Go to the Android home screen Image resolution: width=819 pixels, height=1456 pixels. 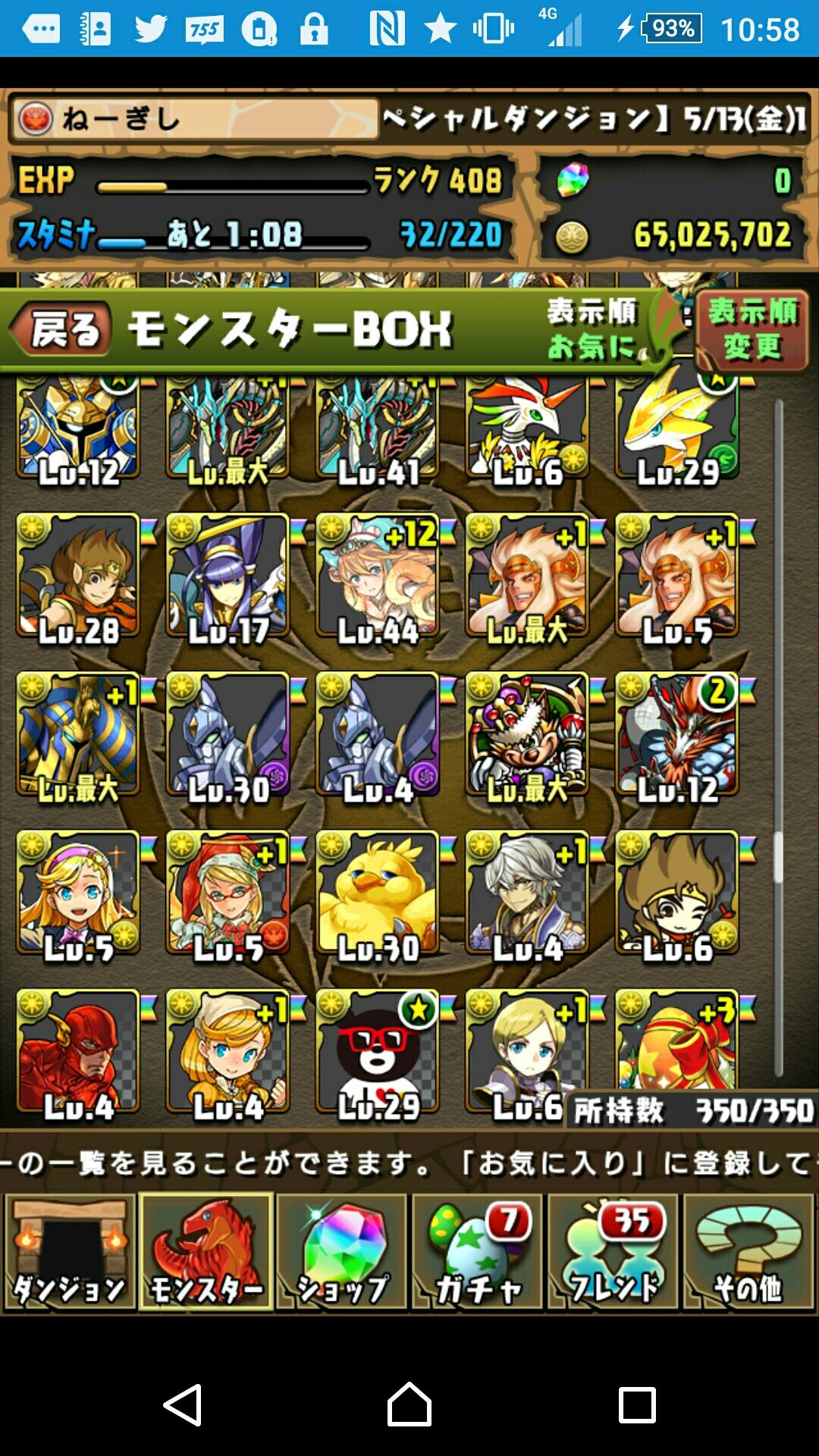tap(409, 1404)
